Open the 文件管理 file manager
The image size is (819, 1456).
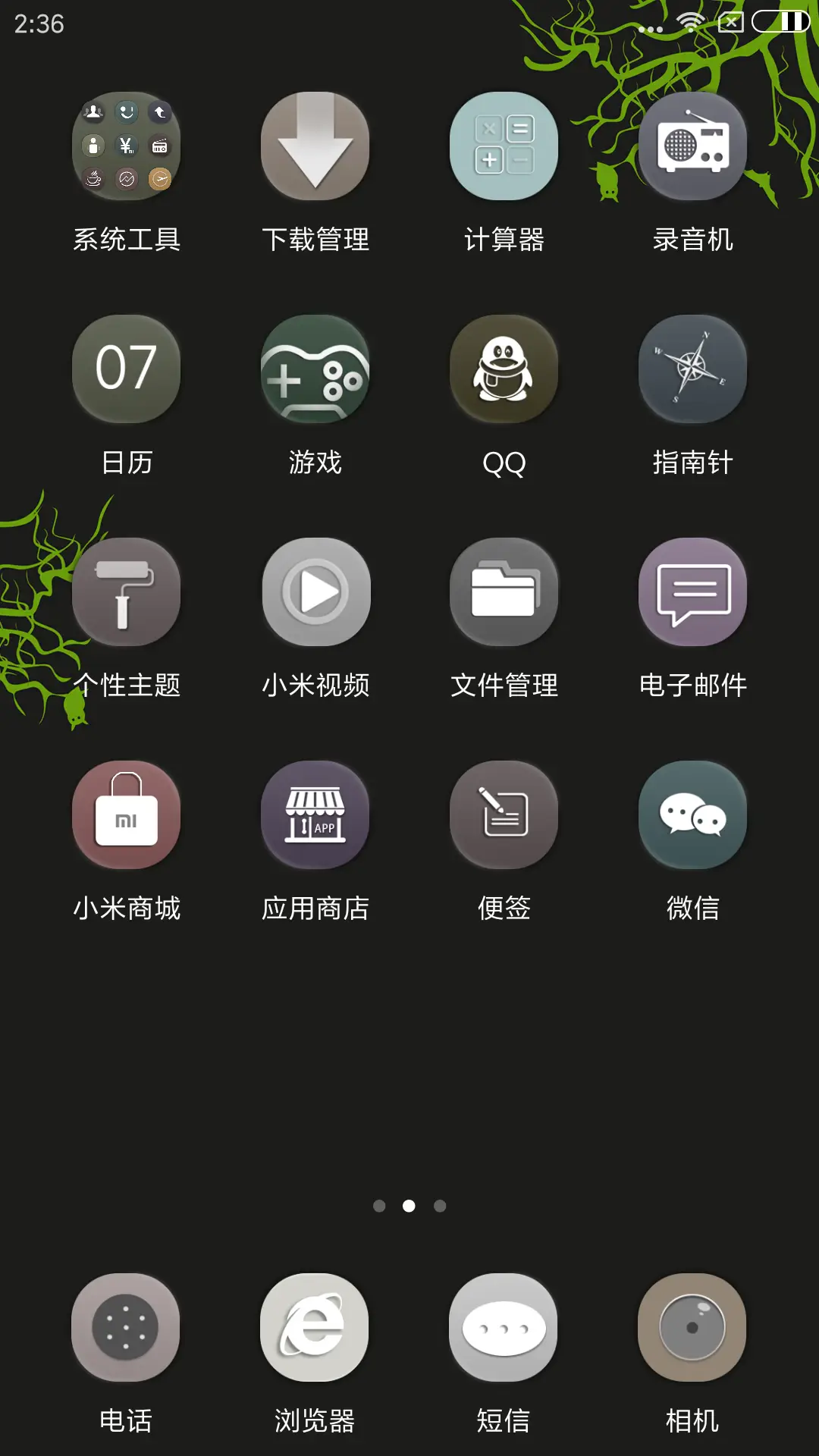coord(504,591)
